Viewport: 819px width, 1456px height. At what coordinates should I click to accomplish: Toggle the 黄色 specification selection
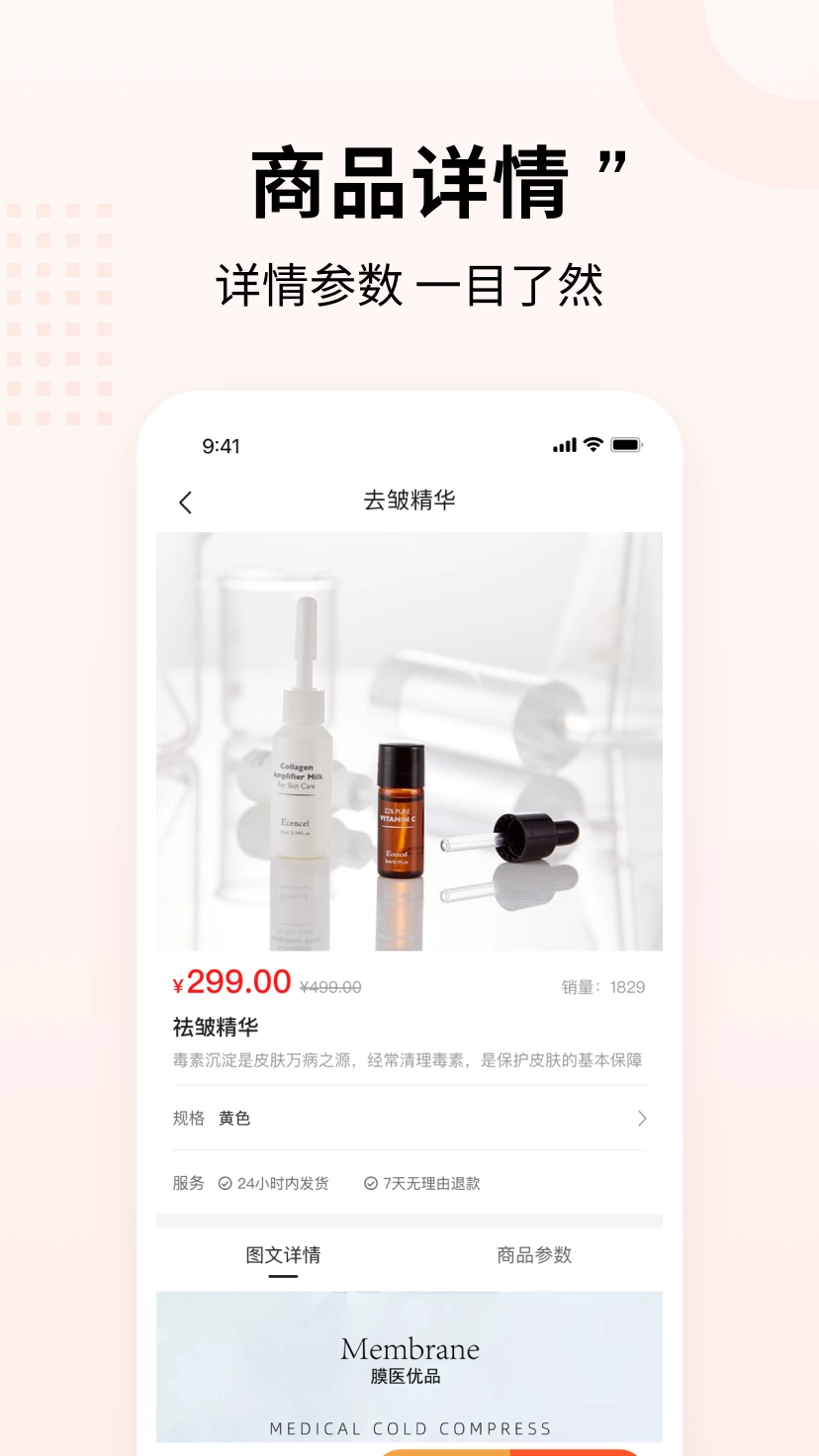point(234,1119)
